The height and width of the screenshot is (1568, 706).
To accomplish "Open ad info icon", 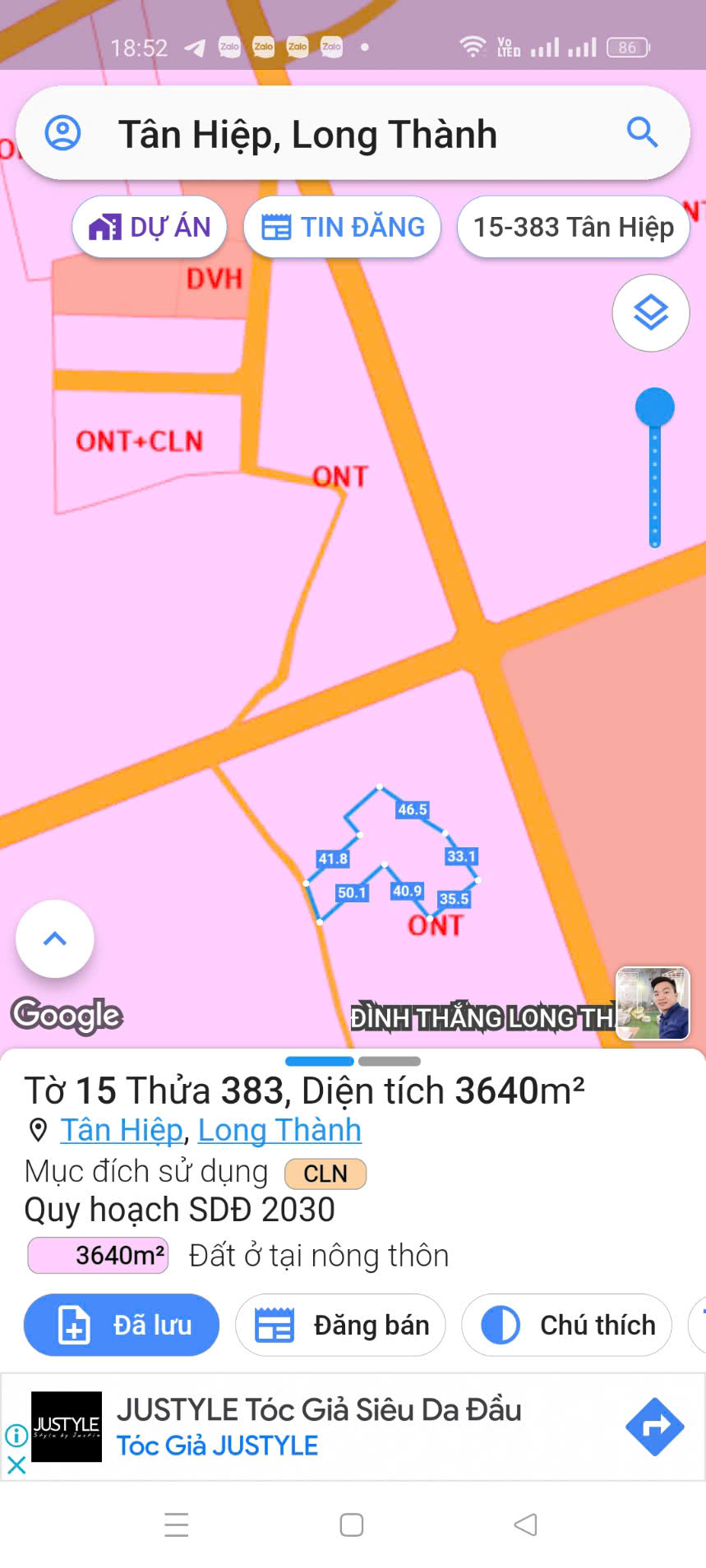I will coord(16,1435).
